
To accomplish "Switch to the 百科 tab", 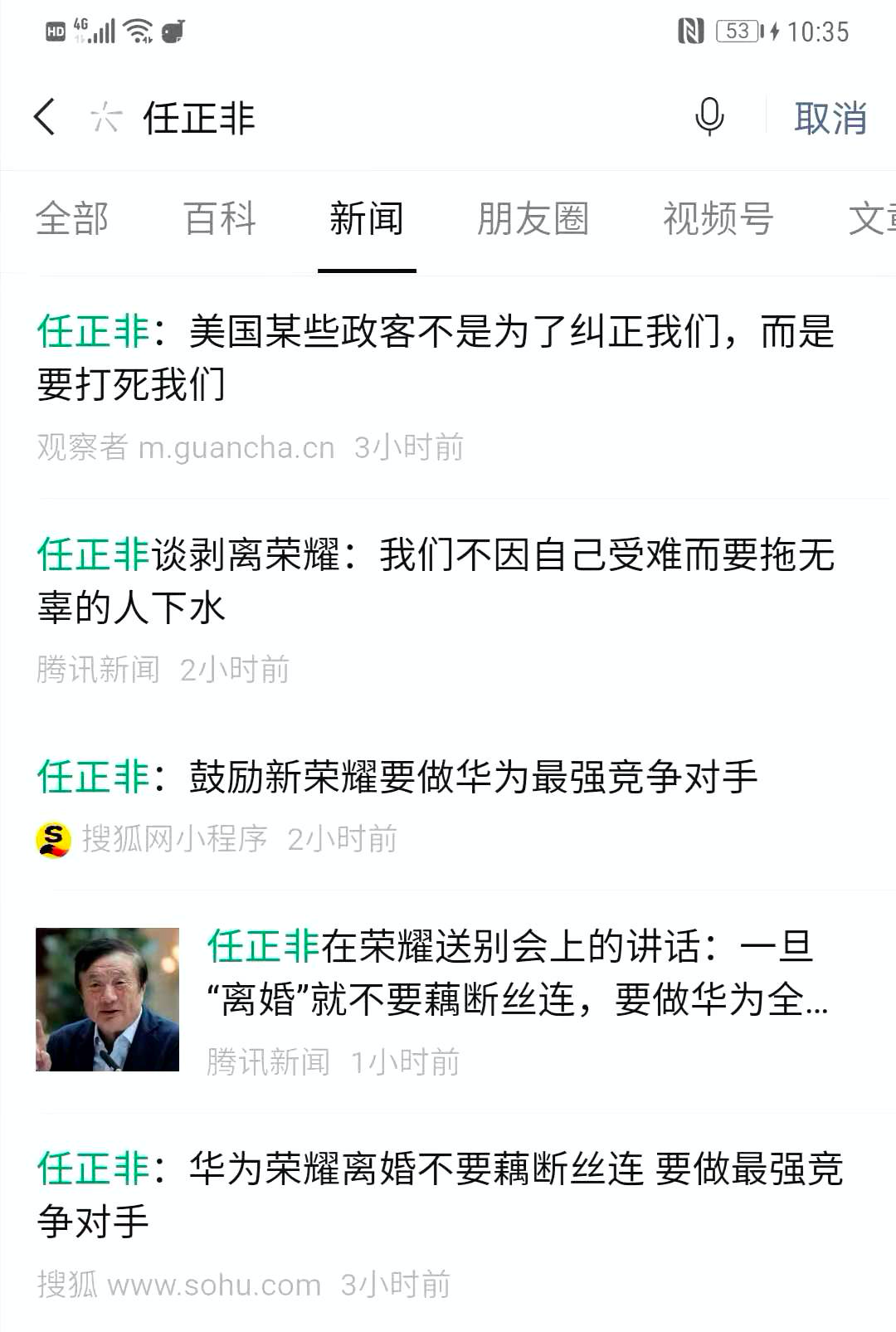I will tap(220, 219).
